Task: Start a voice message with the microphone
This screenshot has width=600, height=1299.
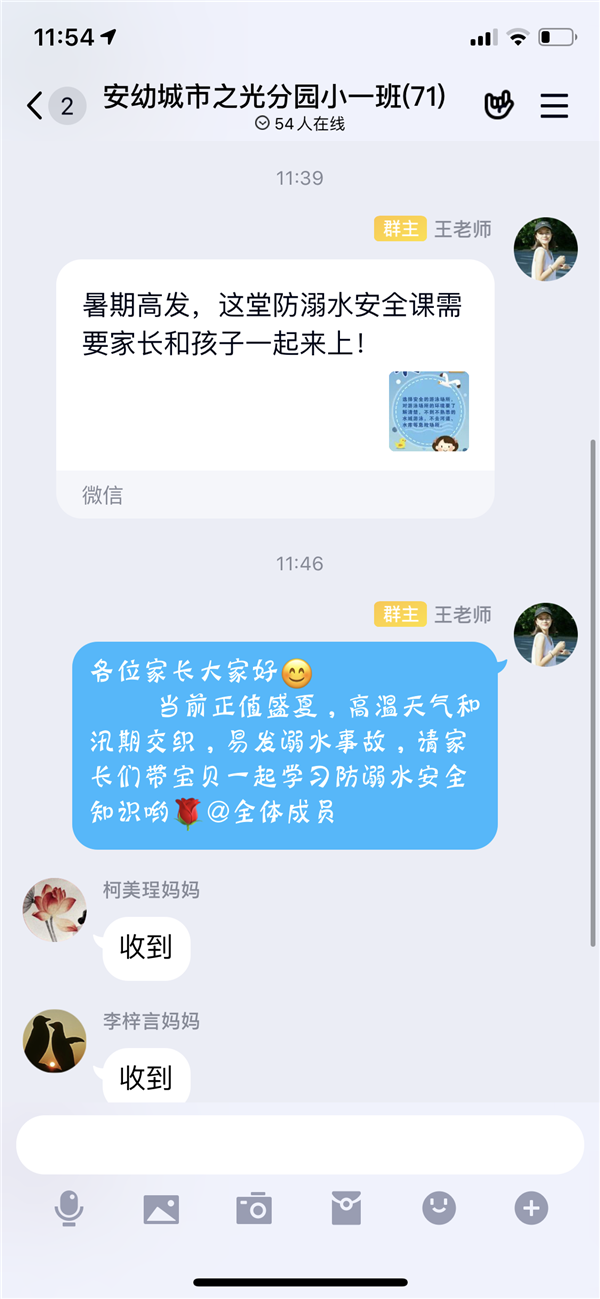Action: point(69,1208)
